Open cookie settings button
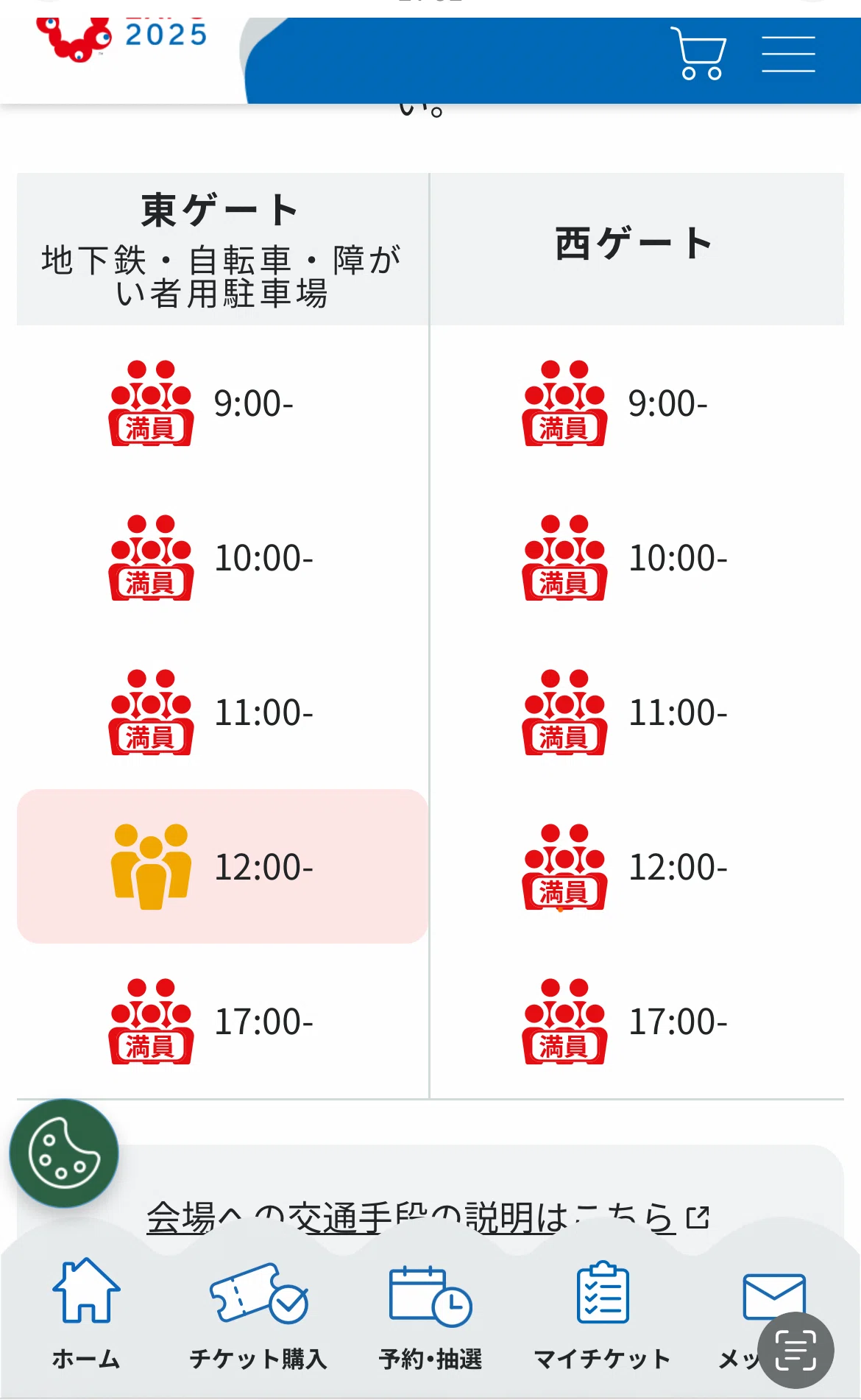The height and width of the screenshot is (1400, 861). coord(64,1153)
